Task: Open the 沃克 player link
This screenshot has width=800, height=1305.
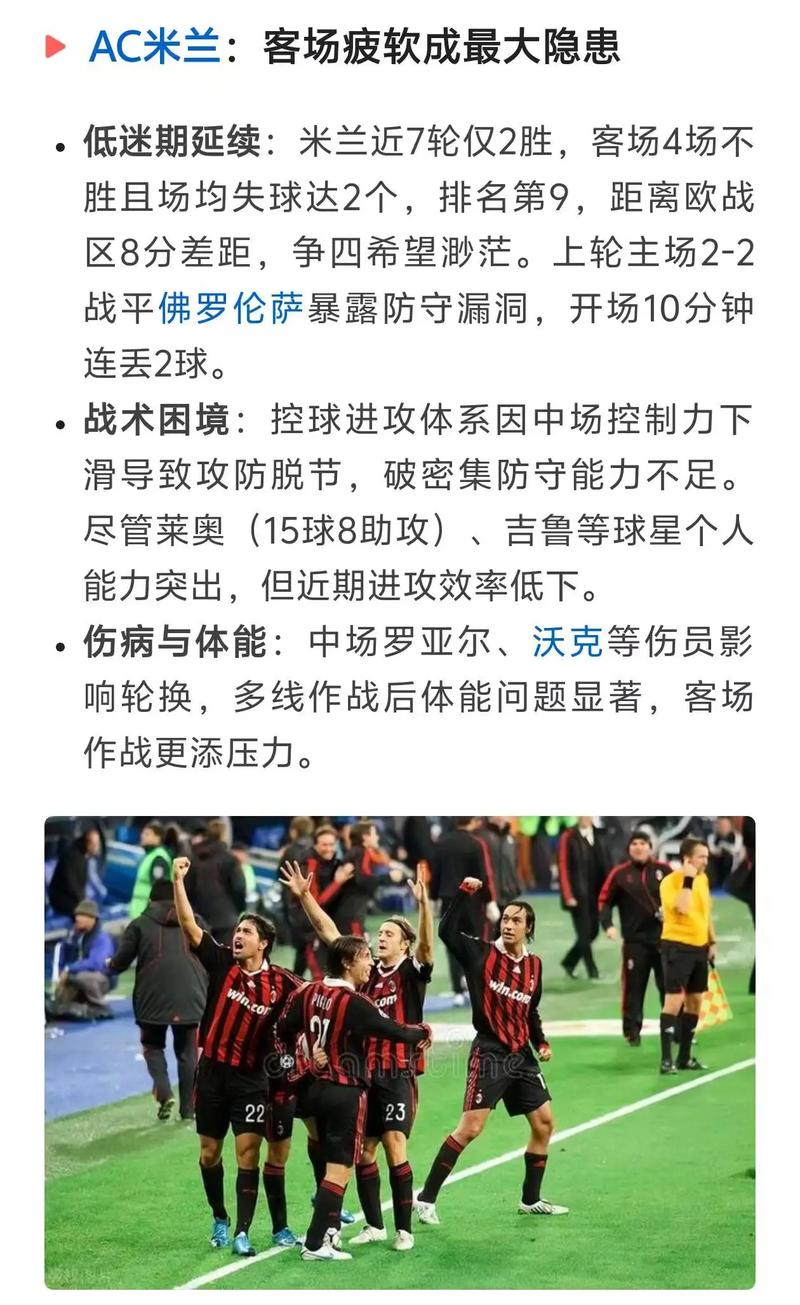Action: point(566,641)
